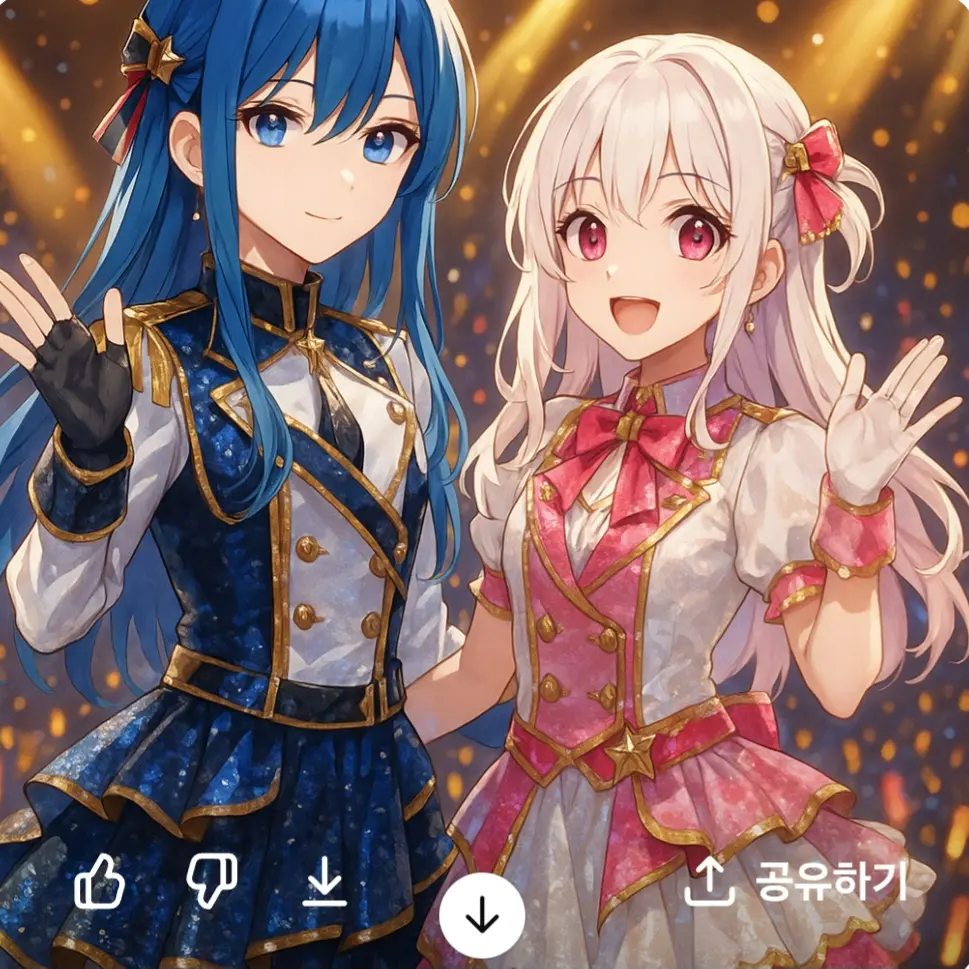Share the image via 공유하기
This screenshot has height=969, width=969.
pos(796,883)
